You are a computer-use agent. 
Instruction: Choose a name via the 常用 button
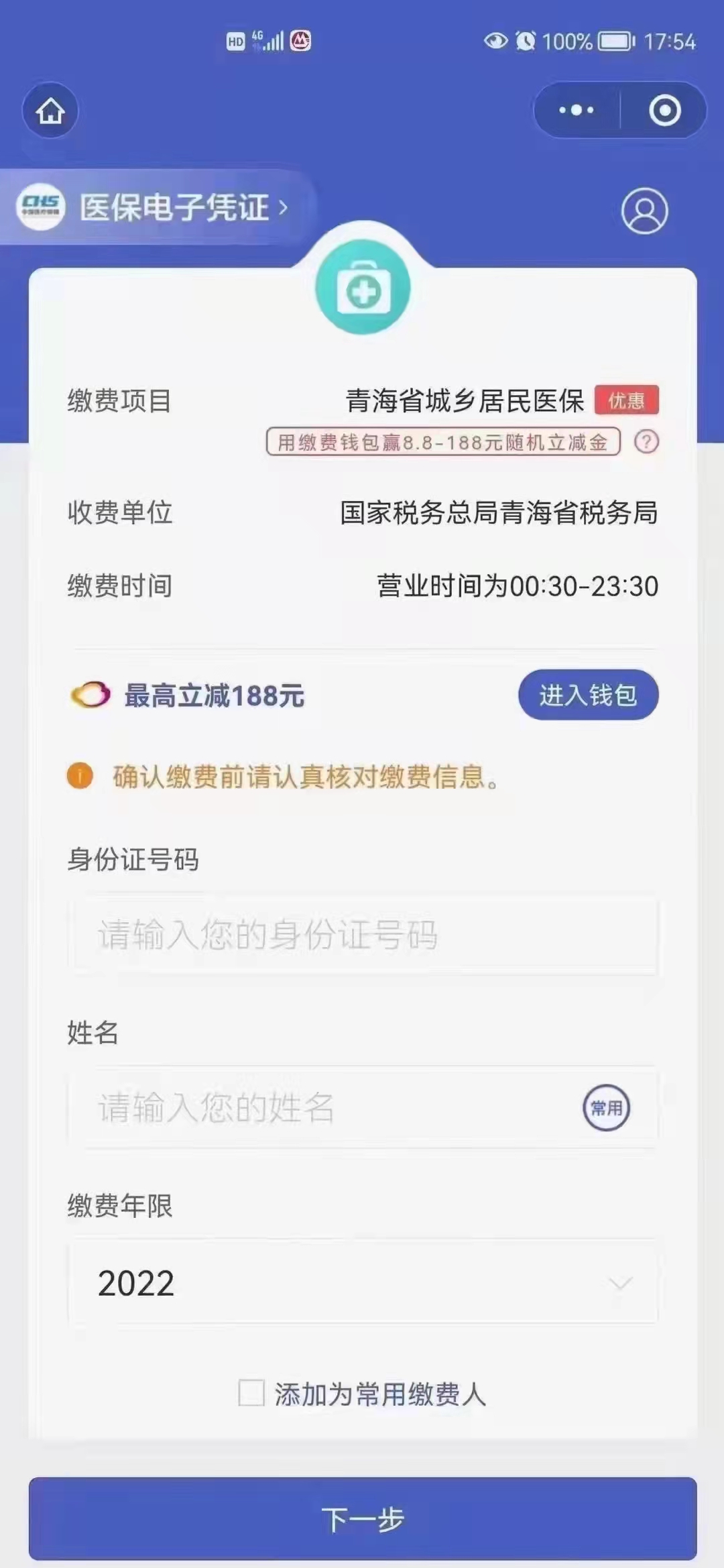606,1108
